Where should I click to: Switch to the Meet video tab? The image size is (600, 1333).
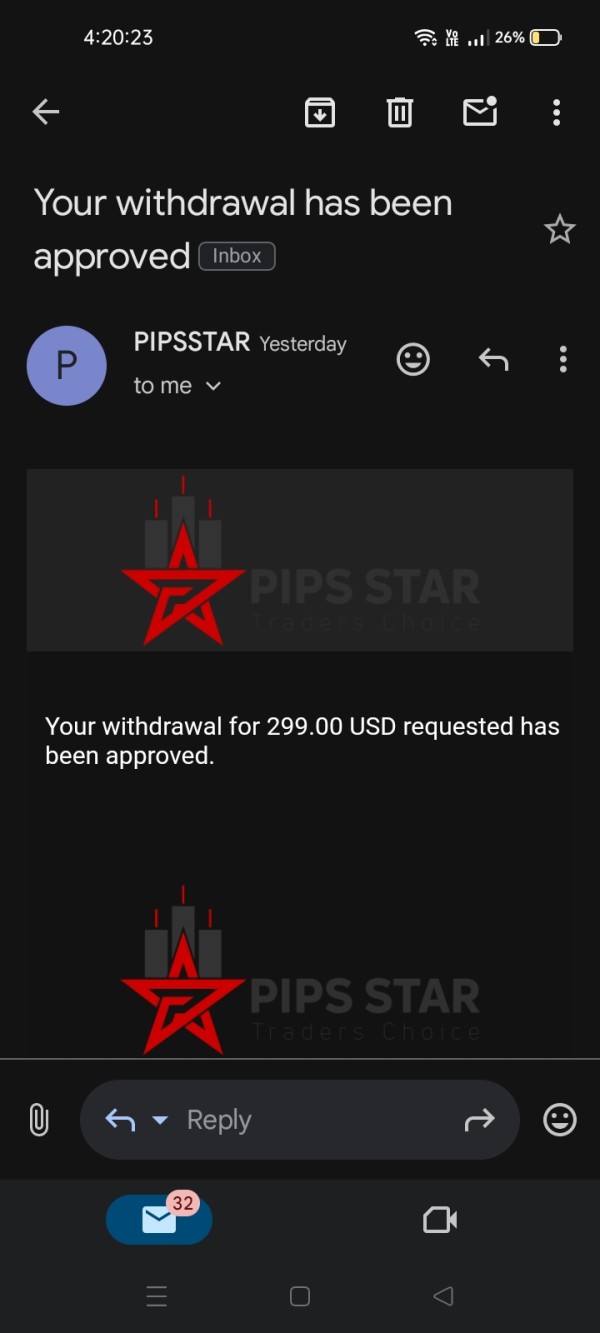tap(440, 1220)
